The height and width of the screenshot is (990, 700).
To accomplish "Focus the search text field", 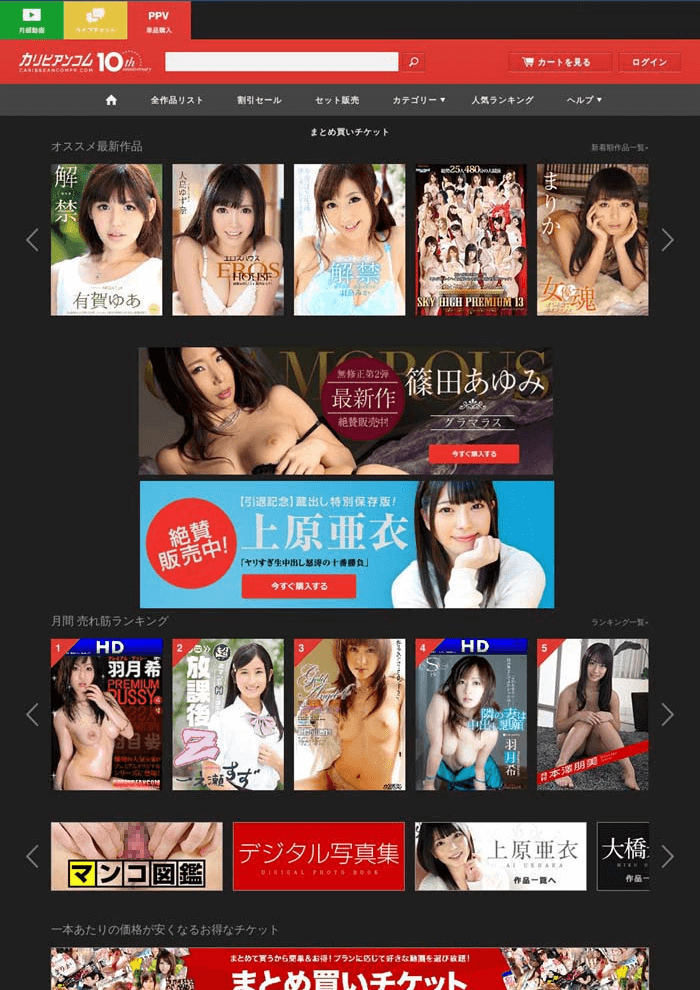I will tap(282, 62).
